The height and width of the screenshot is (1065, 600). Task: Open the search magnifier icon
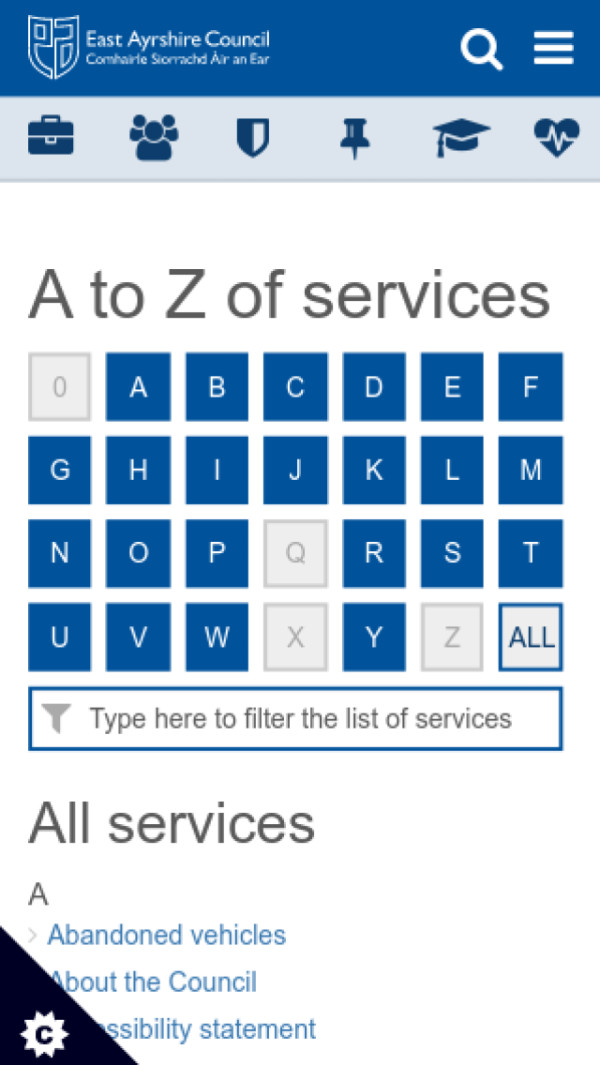coord(481,48)
